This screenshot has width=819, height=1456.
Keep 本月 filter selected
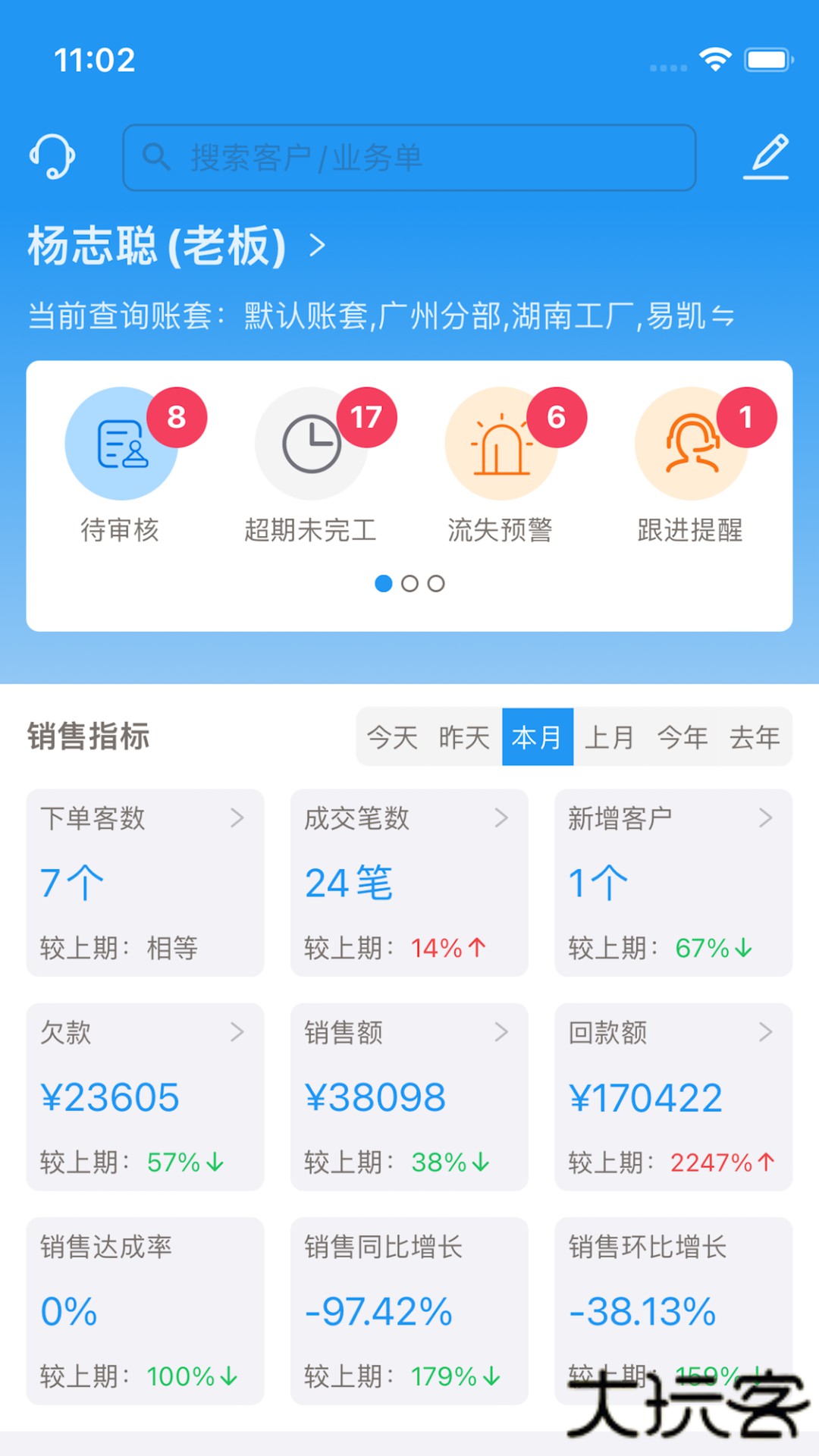538,736
